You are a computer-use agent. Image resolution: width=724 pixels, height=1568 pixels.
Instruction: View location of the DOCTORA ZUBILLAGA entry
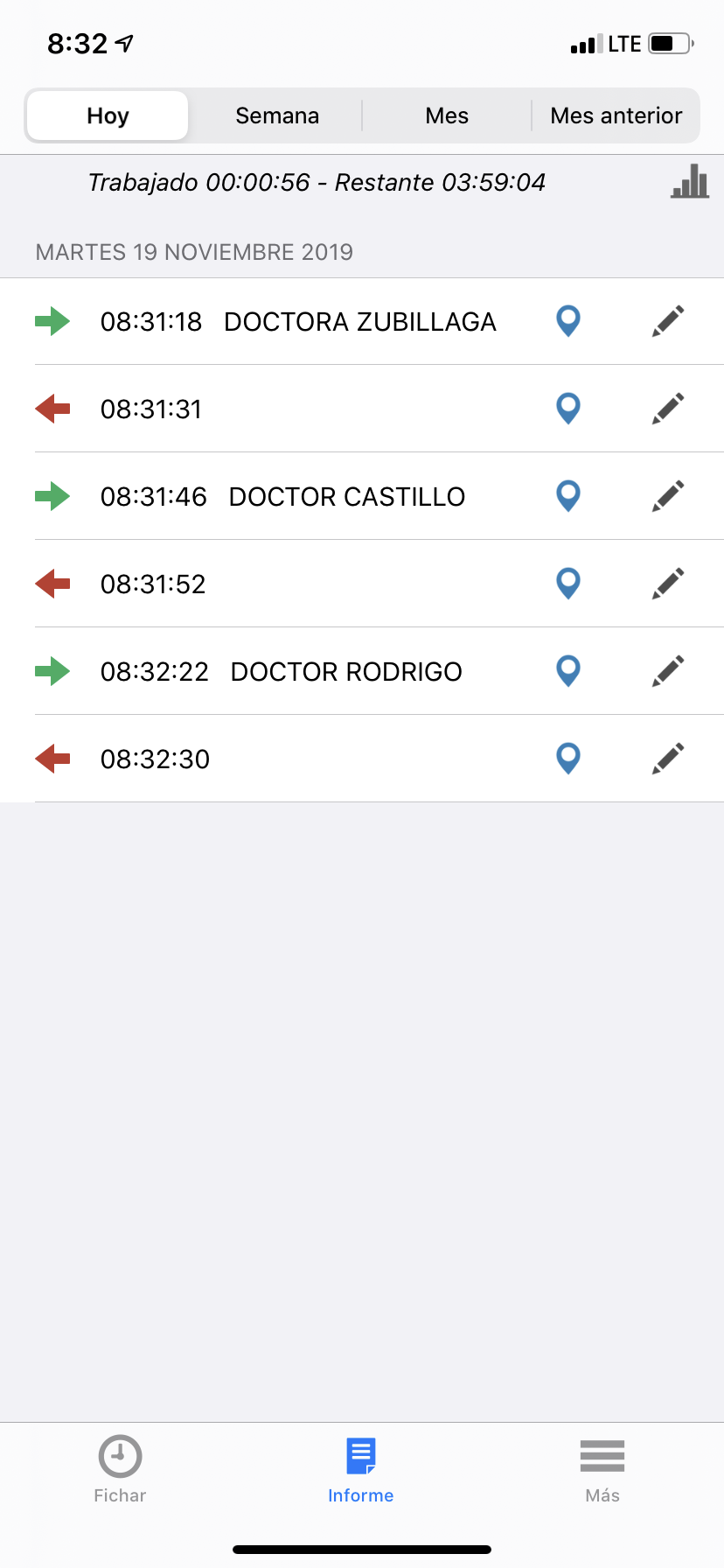568,321
